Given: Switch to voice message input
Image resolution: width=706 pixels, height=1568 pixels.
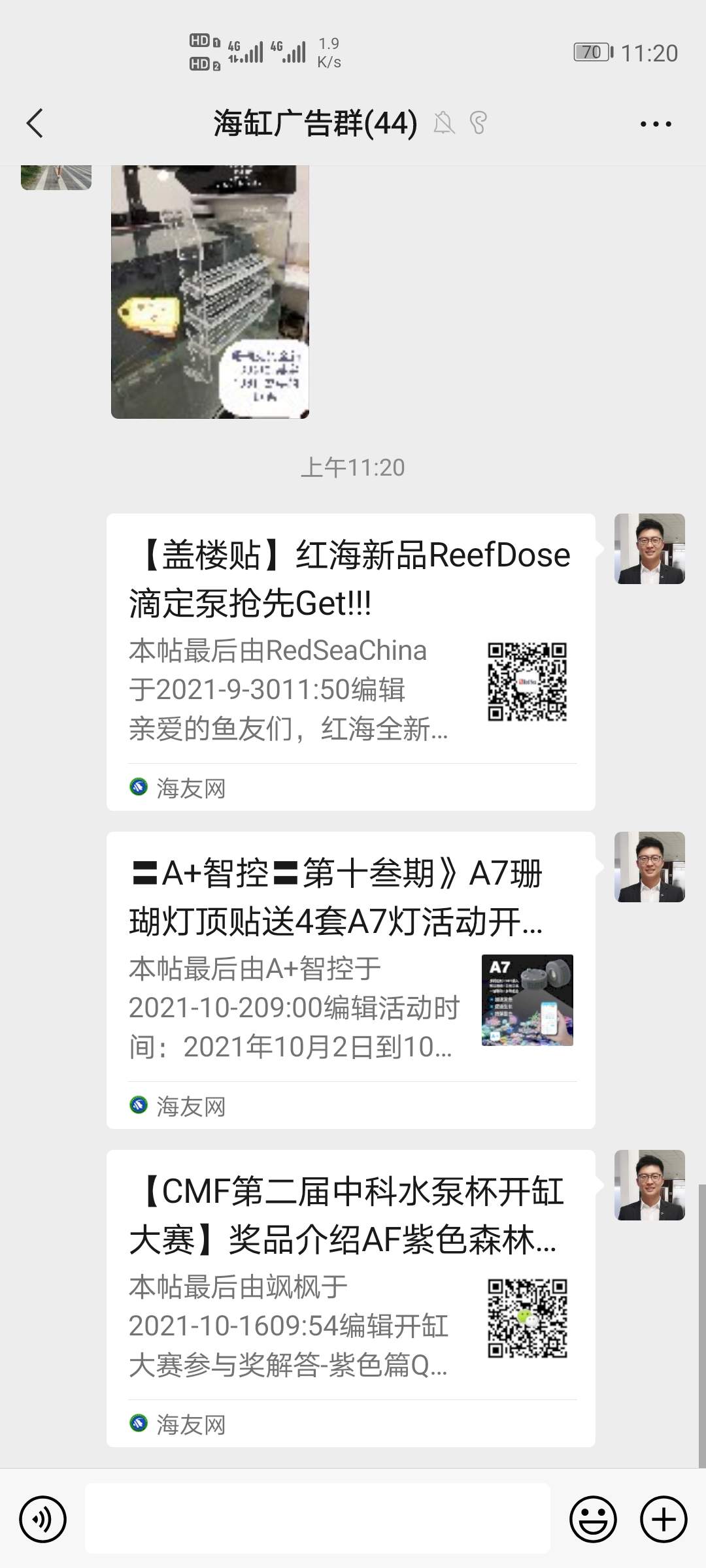Looking at the screenshot, I should click(x=43, y=1519).
